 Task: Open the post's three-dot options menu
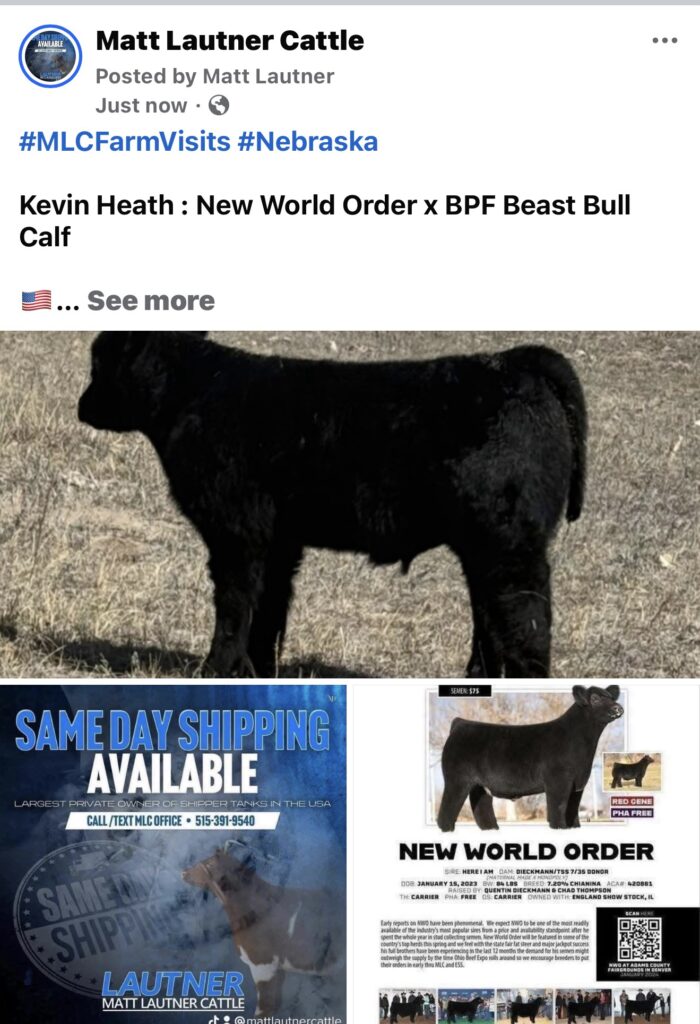tap(664, 41)
